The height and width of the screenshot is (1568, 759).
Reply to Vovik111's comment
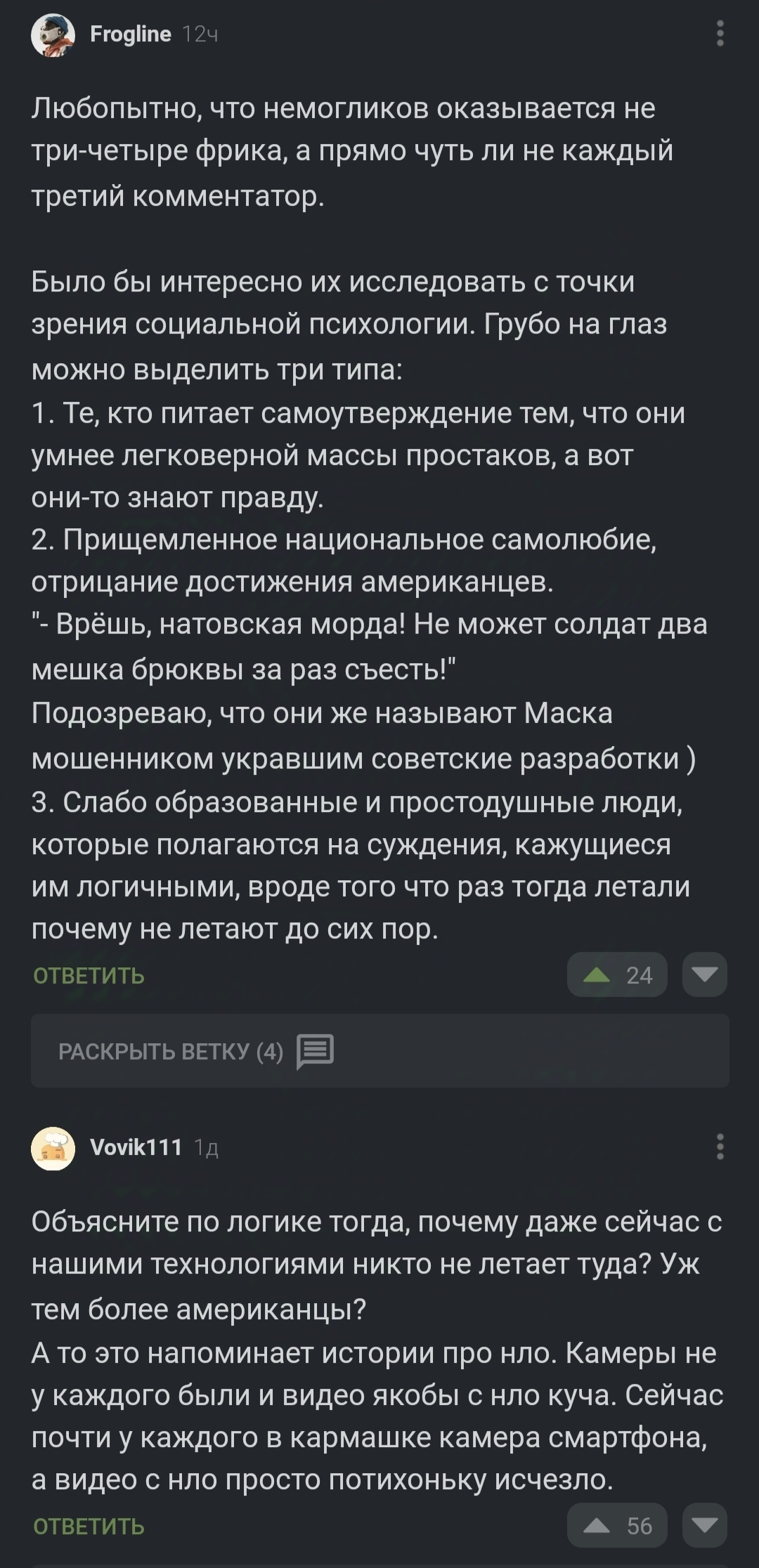point(89,1526)
